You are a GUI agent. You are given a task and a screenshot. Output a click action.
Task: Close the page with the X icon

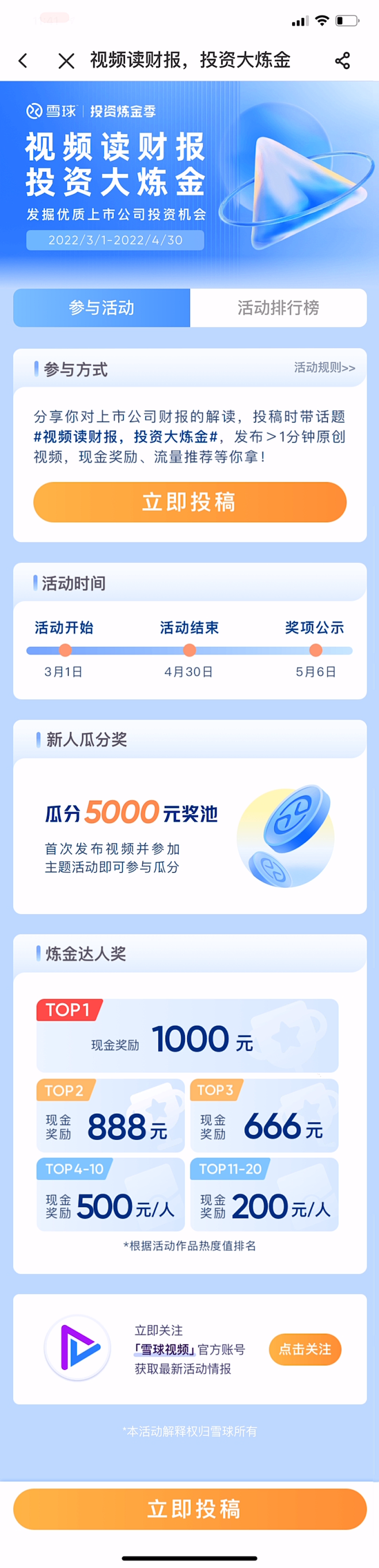(66, 61)
